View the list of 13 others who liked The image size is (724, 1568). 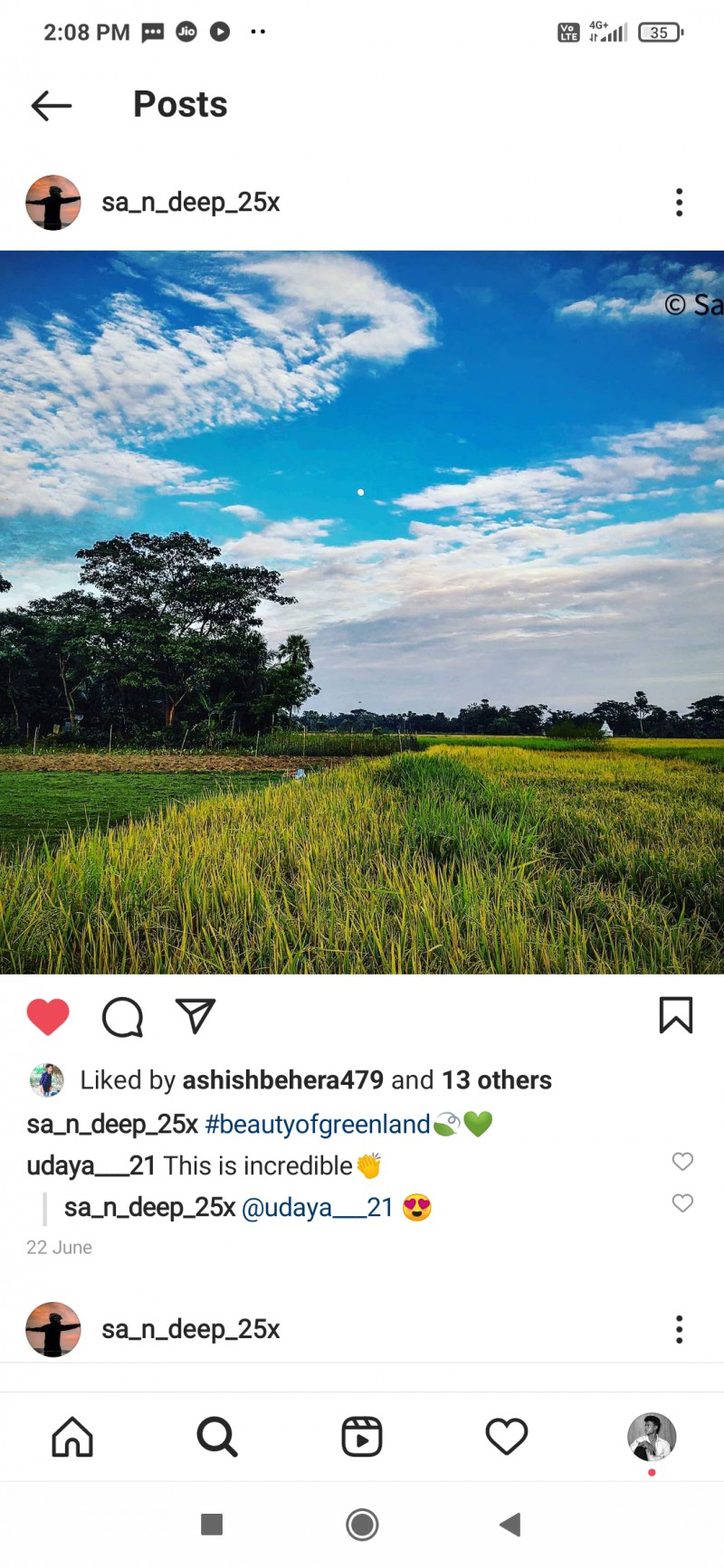tap(496, 1080)
